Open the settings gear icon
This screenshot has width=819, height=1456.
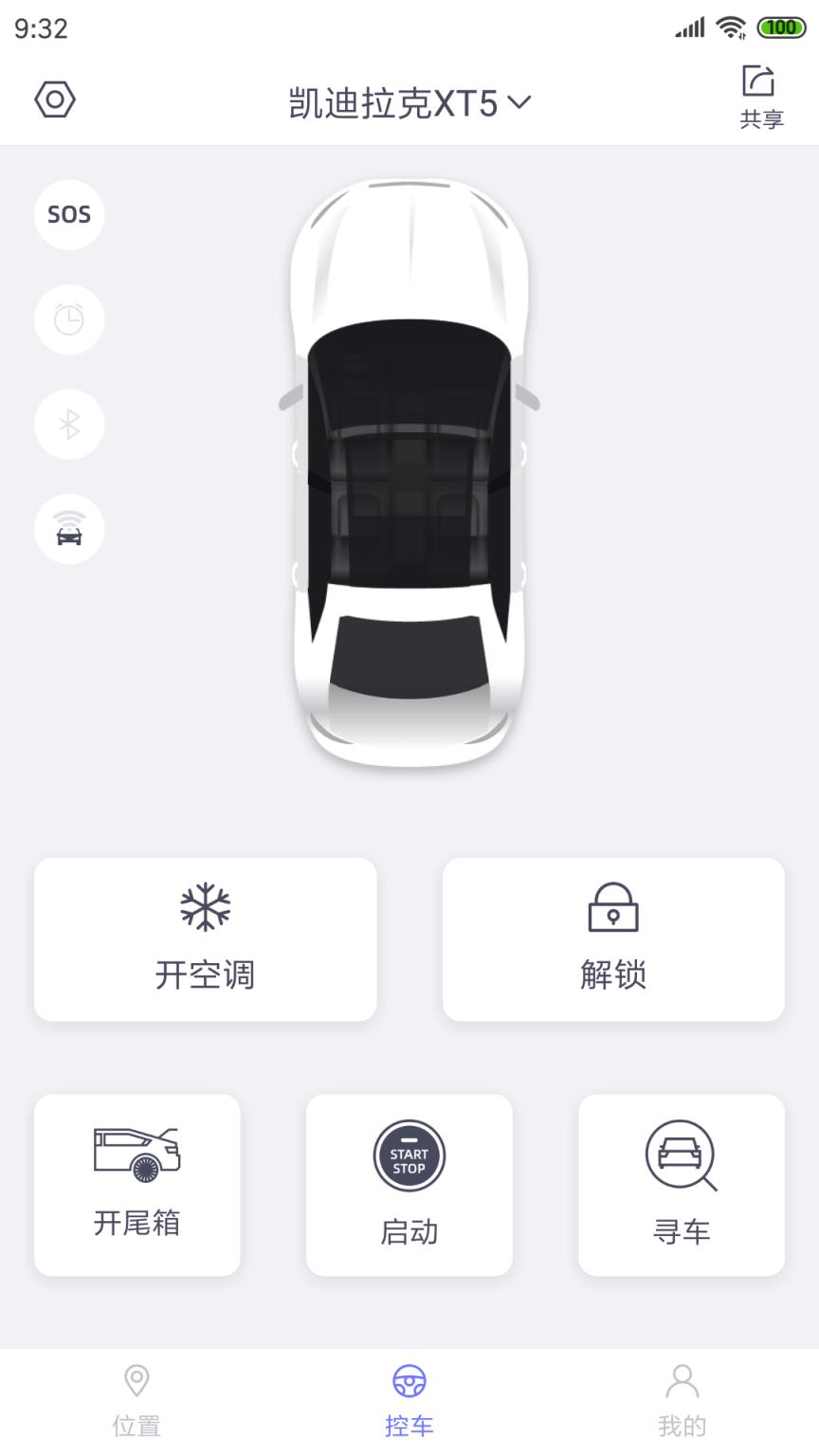(55, 99)
